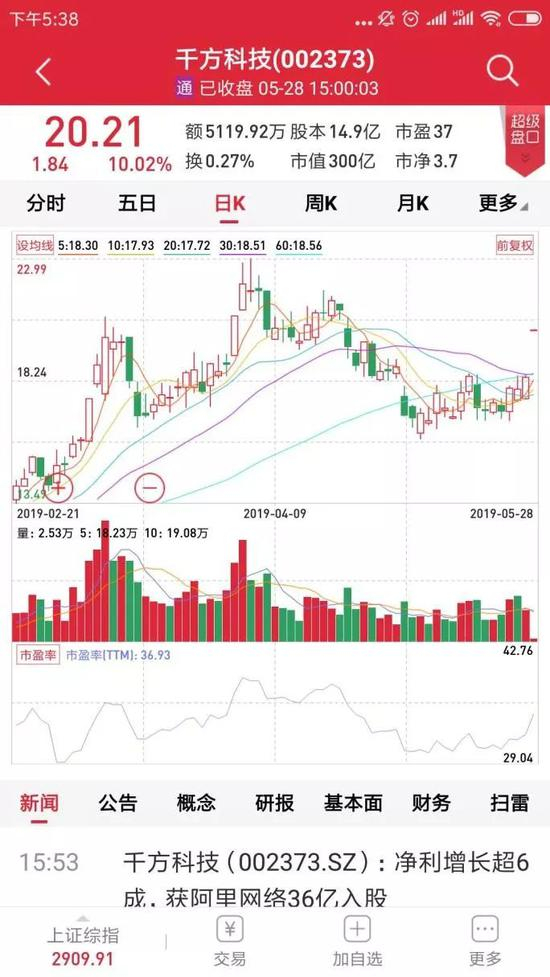This screenshot has width=550, height=977.
Task: Expand the 超级盘口 panel
Action: click(x=524, y=138)
